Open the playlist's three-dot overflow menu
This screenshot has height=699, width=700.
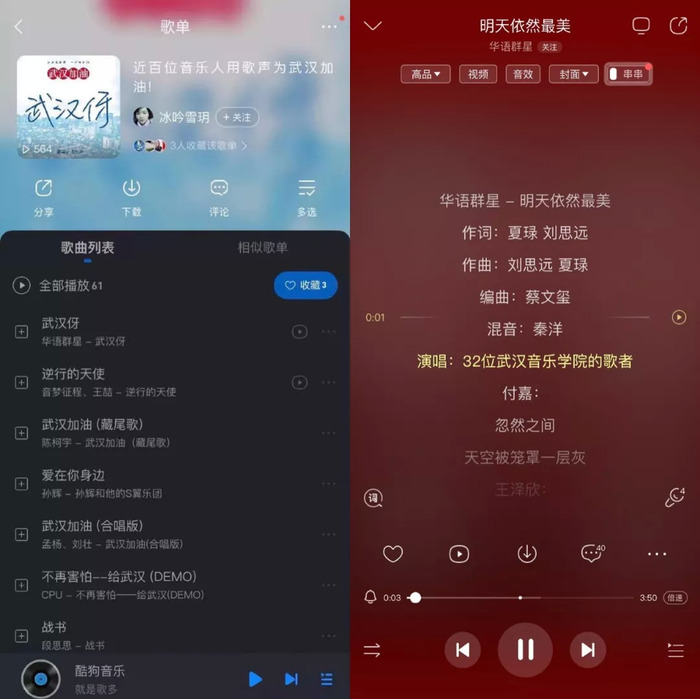tap(329, 27)
